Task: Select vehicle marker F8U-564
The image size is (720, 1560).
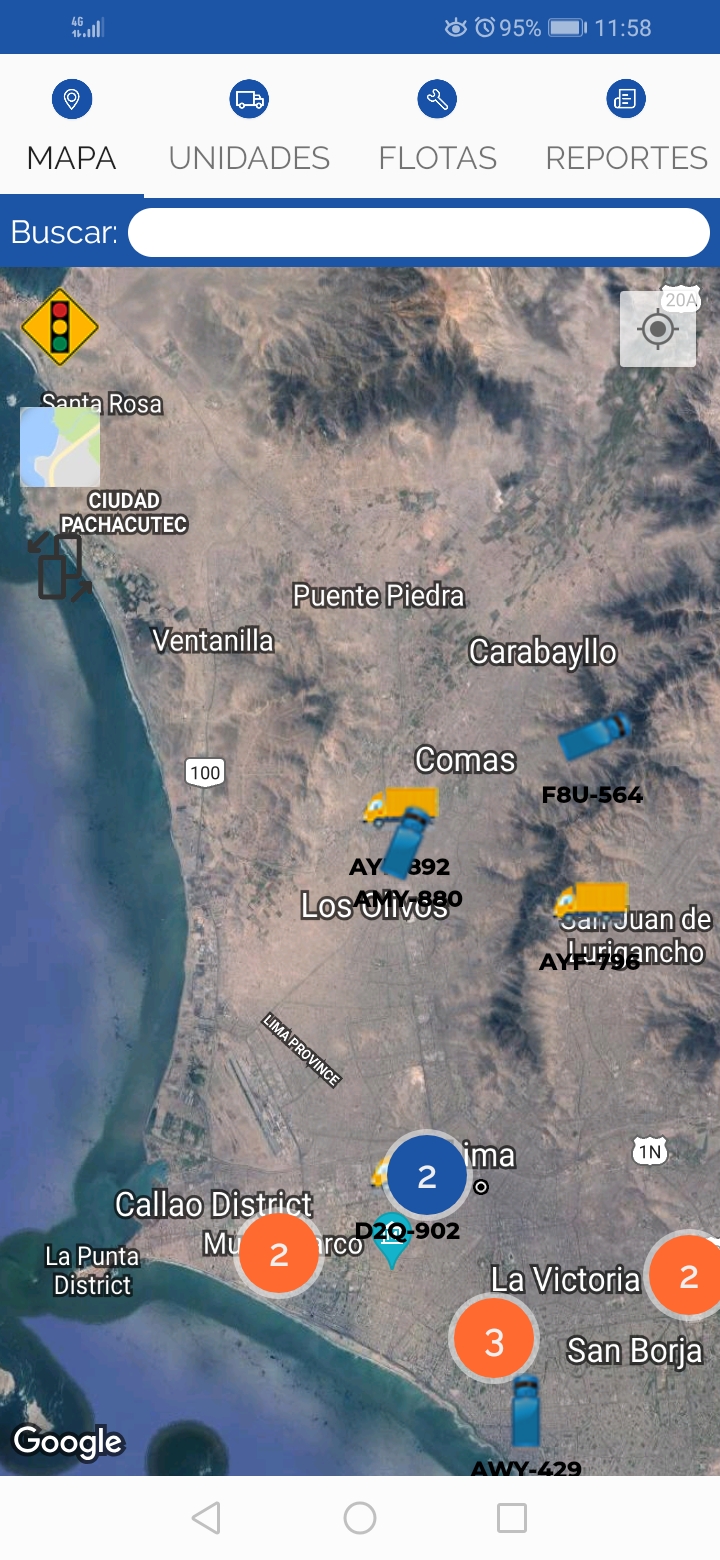Action: tap(594, 738)
